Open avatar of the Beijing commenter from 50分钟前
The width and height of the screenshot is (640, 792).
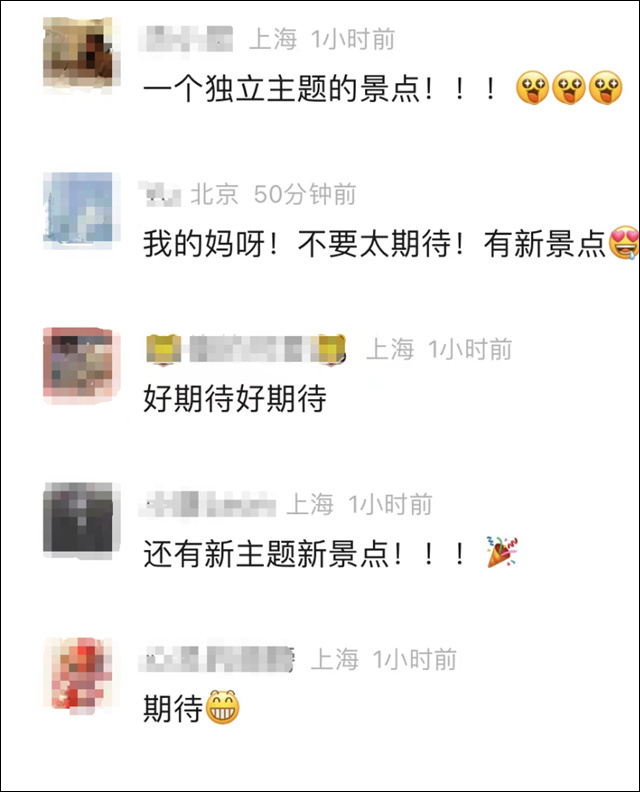click(82, 208)
